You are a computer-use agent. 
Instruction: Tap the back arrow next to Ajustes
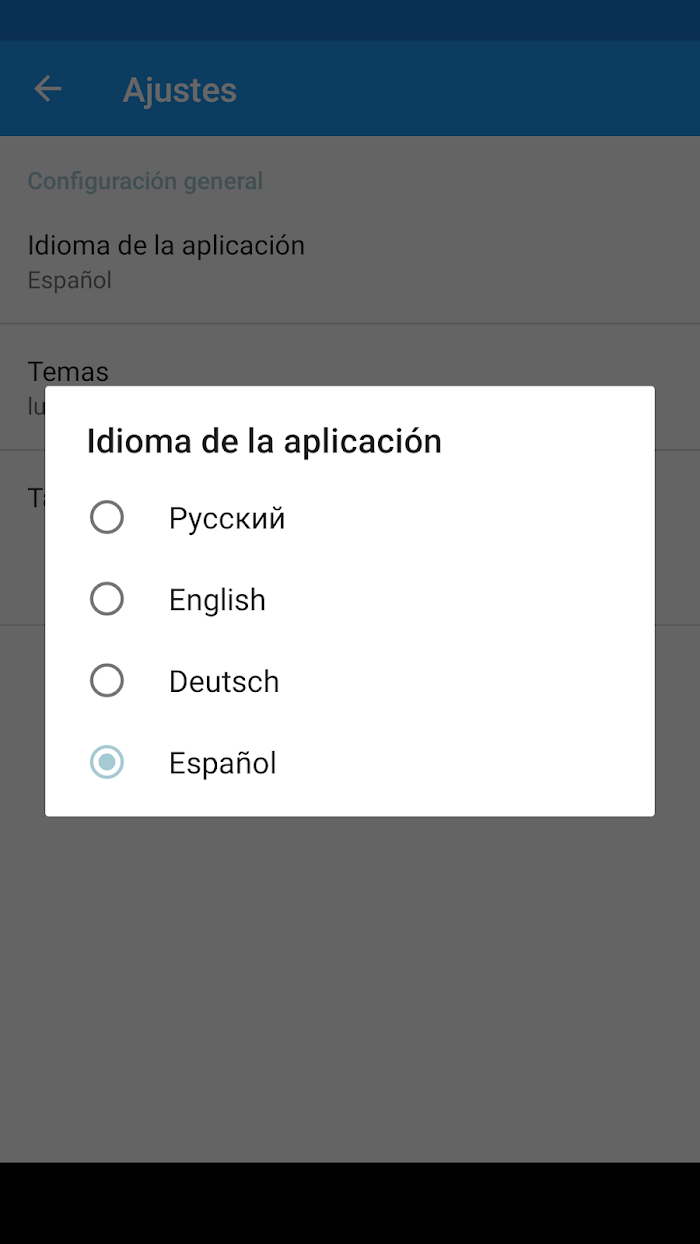point(48,89)
